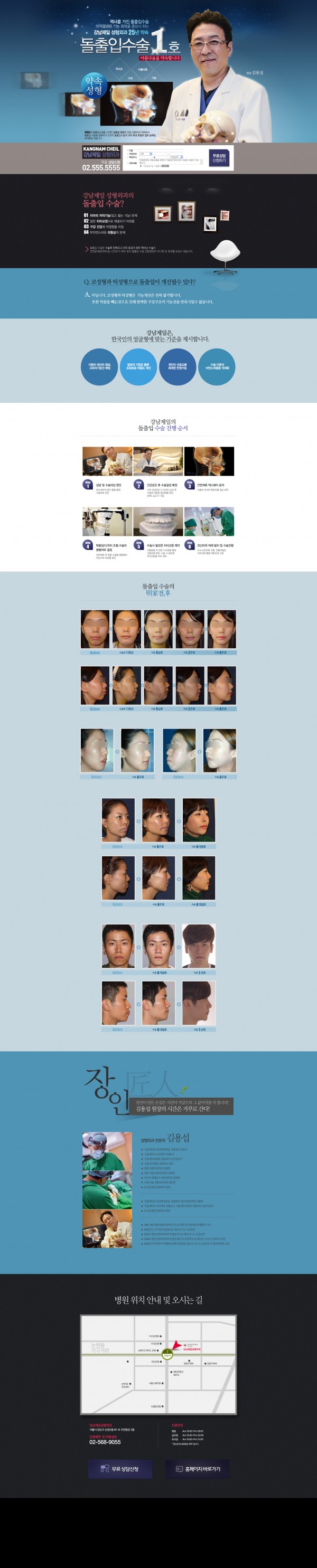Viewport: 317px width, 1568px height.
Task: Check the privacy policy agreement box
Action: pyautogui.click(x=142, y=166)
